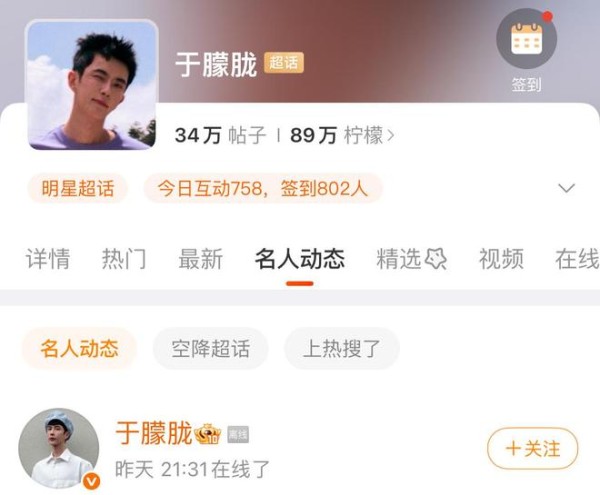
Task: Switch to the 最新 tab
Action: pyautogui.click(x=200, y=259)
